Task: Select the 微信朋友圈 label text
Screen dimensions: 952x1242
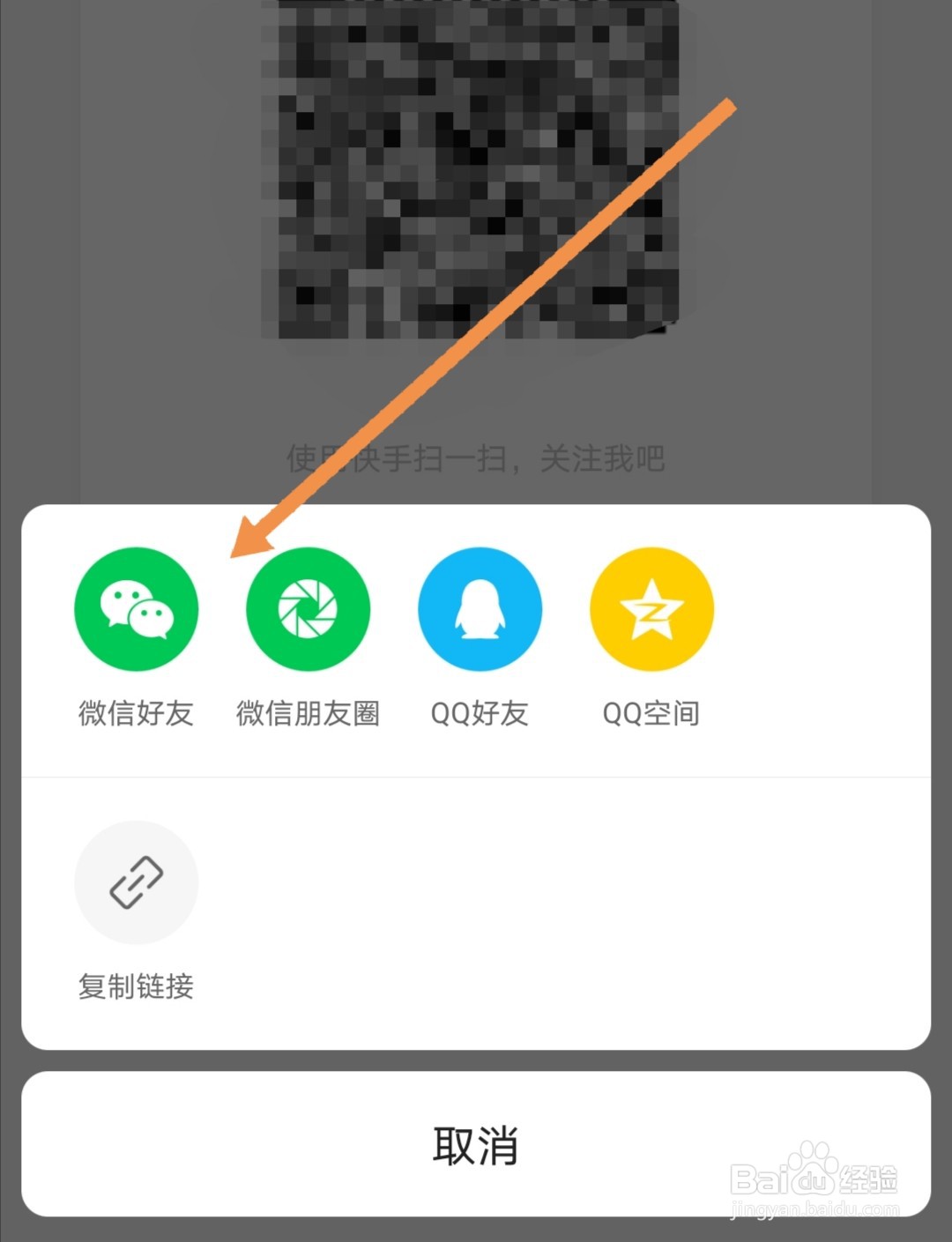Action: (307, 714)
